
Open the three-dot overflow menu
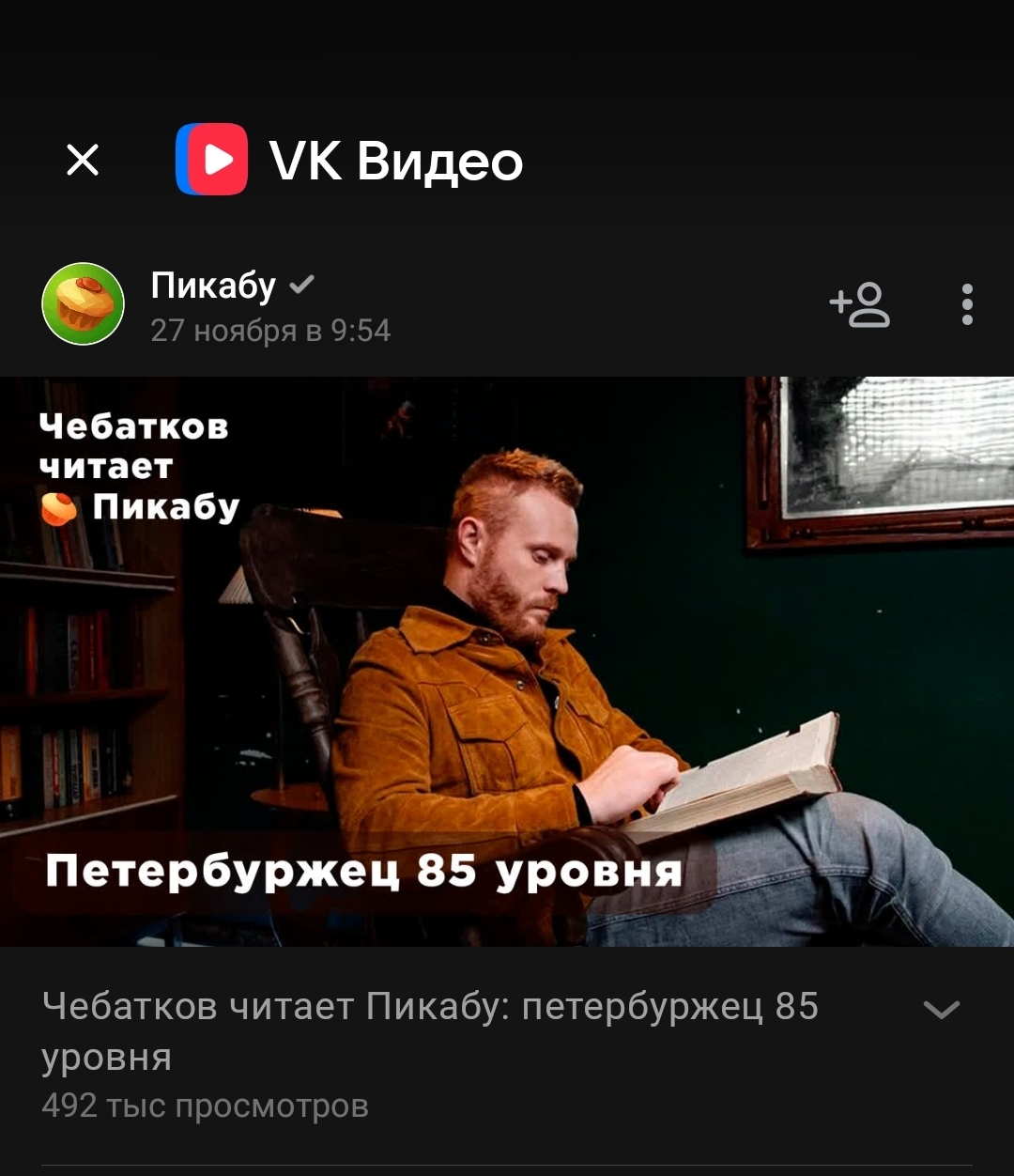click(967, 304)
